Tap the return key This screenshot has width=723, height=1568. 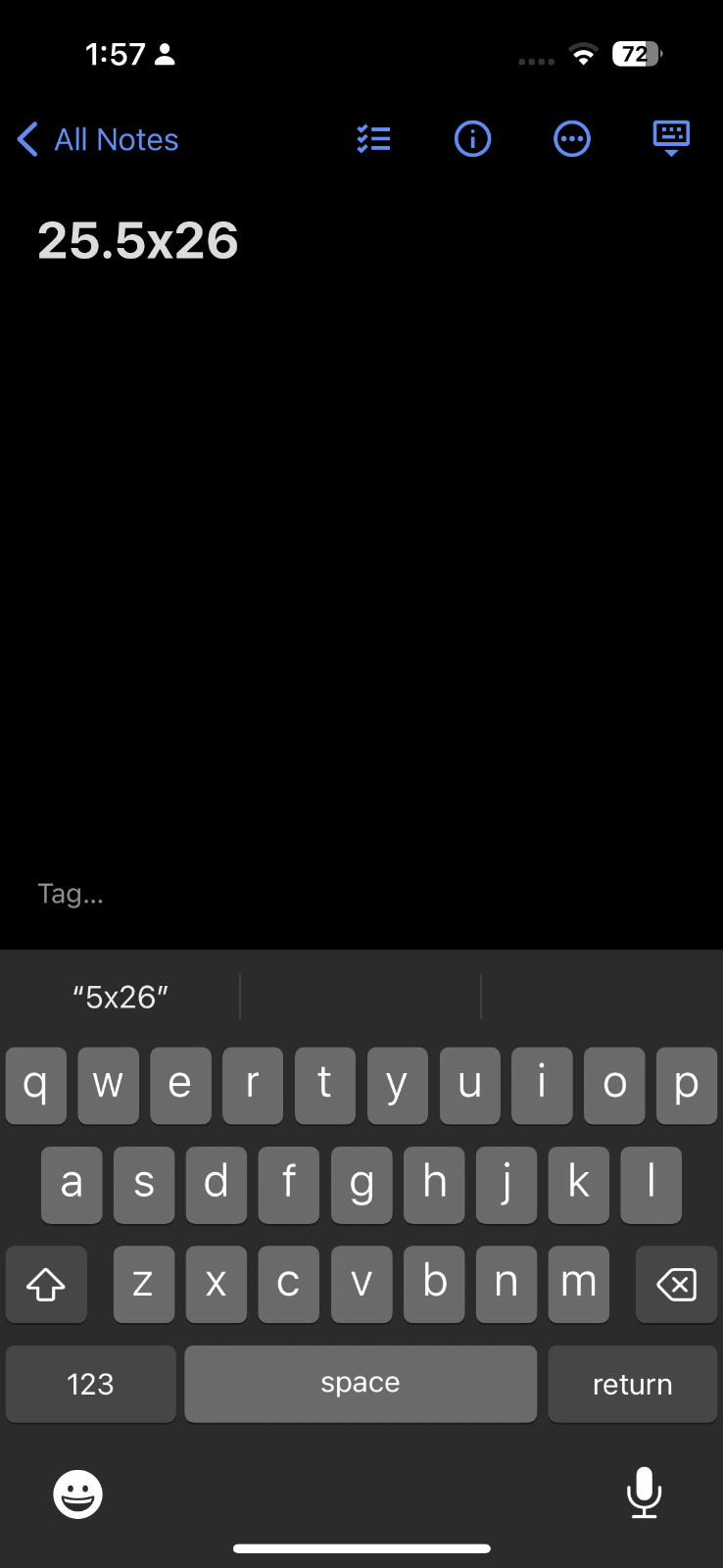[632, 1384]
